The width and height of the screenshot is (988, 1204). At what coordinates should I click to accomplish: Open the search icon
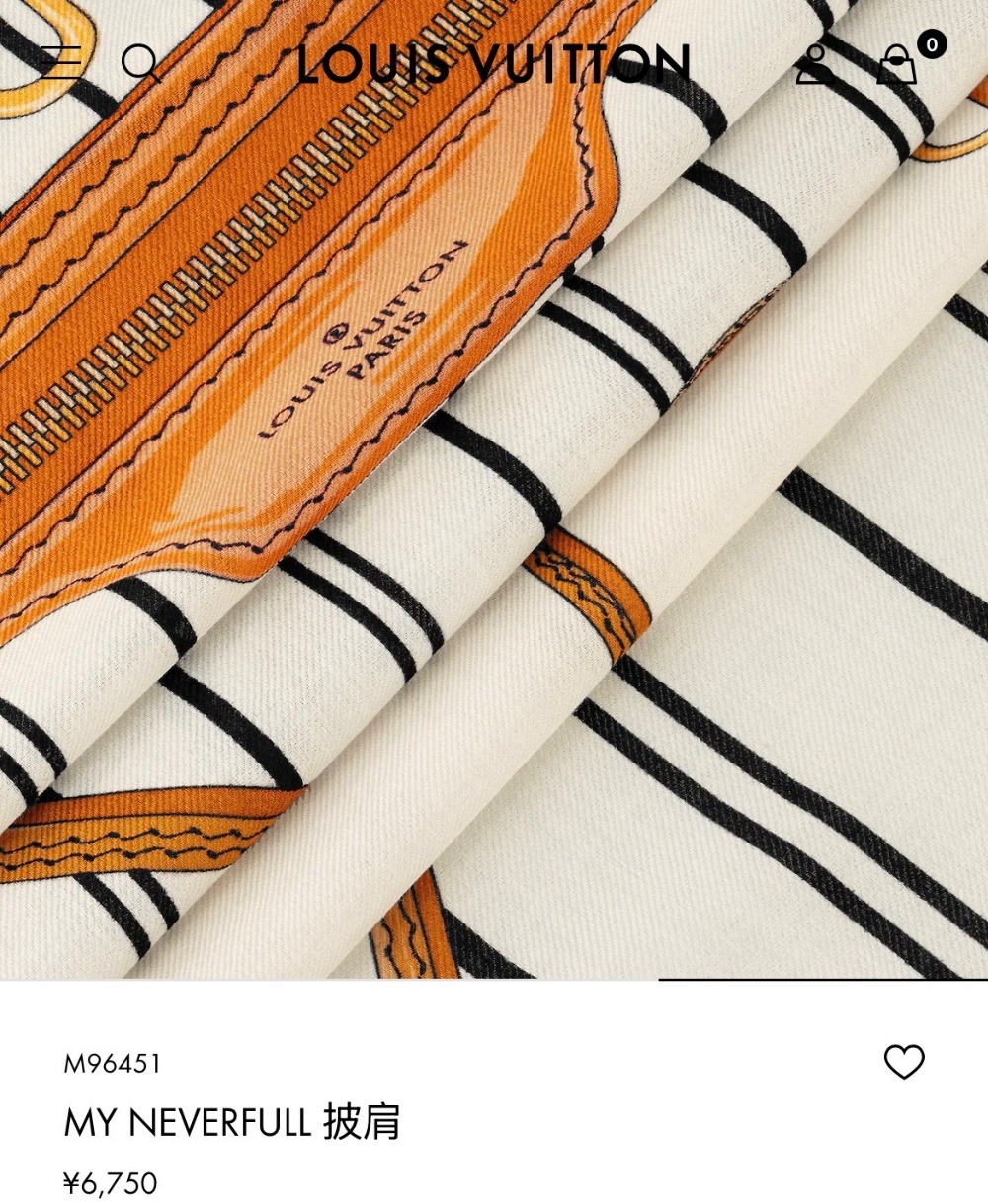click(x=140, y=63)
